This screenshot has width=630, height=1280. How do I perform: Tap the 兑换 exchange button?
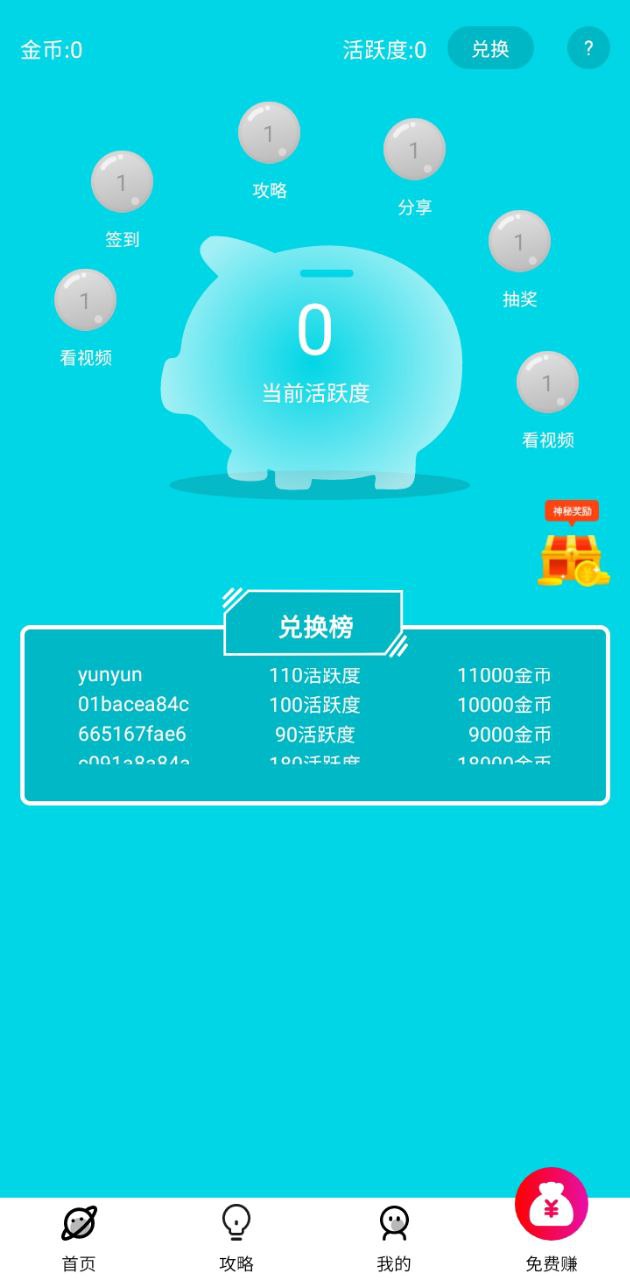point(490,48)
